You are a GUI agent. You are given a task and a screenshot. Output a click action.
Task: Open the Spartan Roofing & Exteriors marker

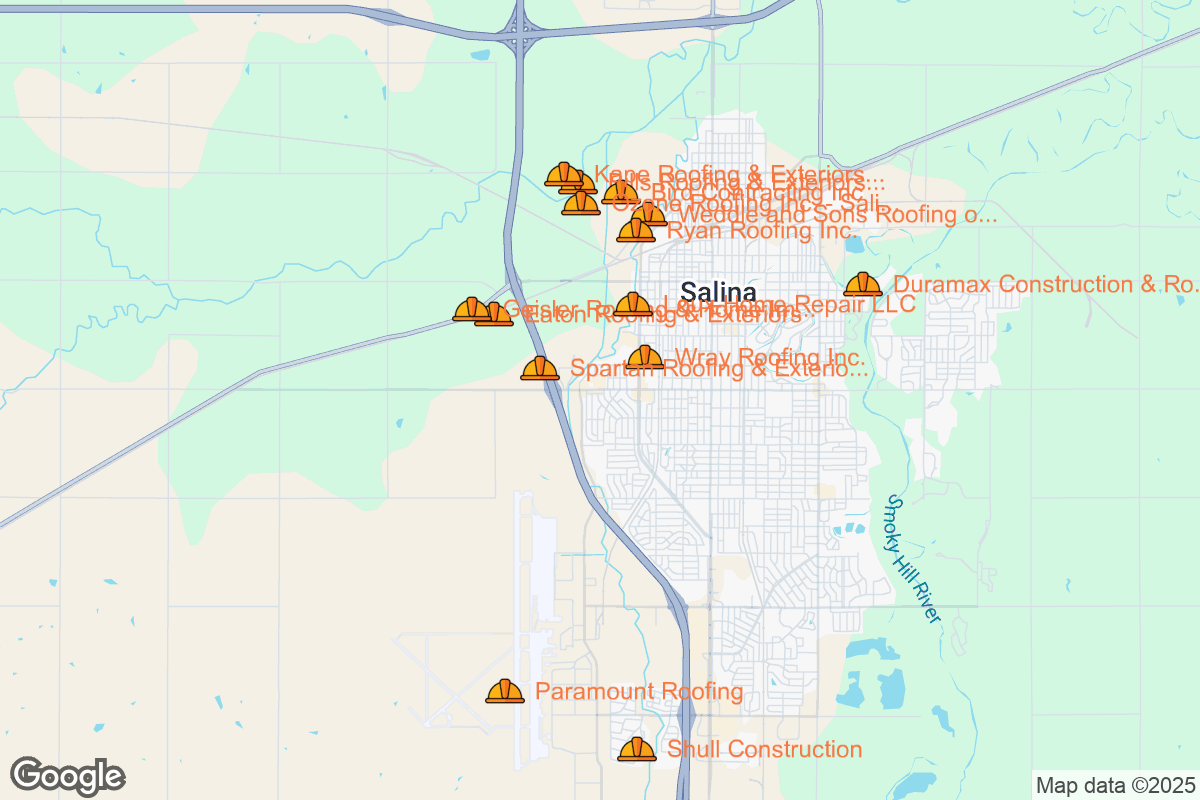click(x=540, y=369)
